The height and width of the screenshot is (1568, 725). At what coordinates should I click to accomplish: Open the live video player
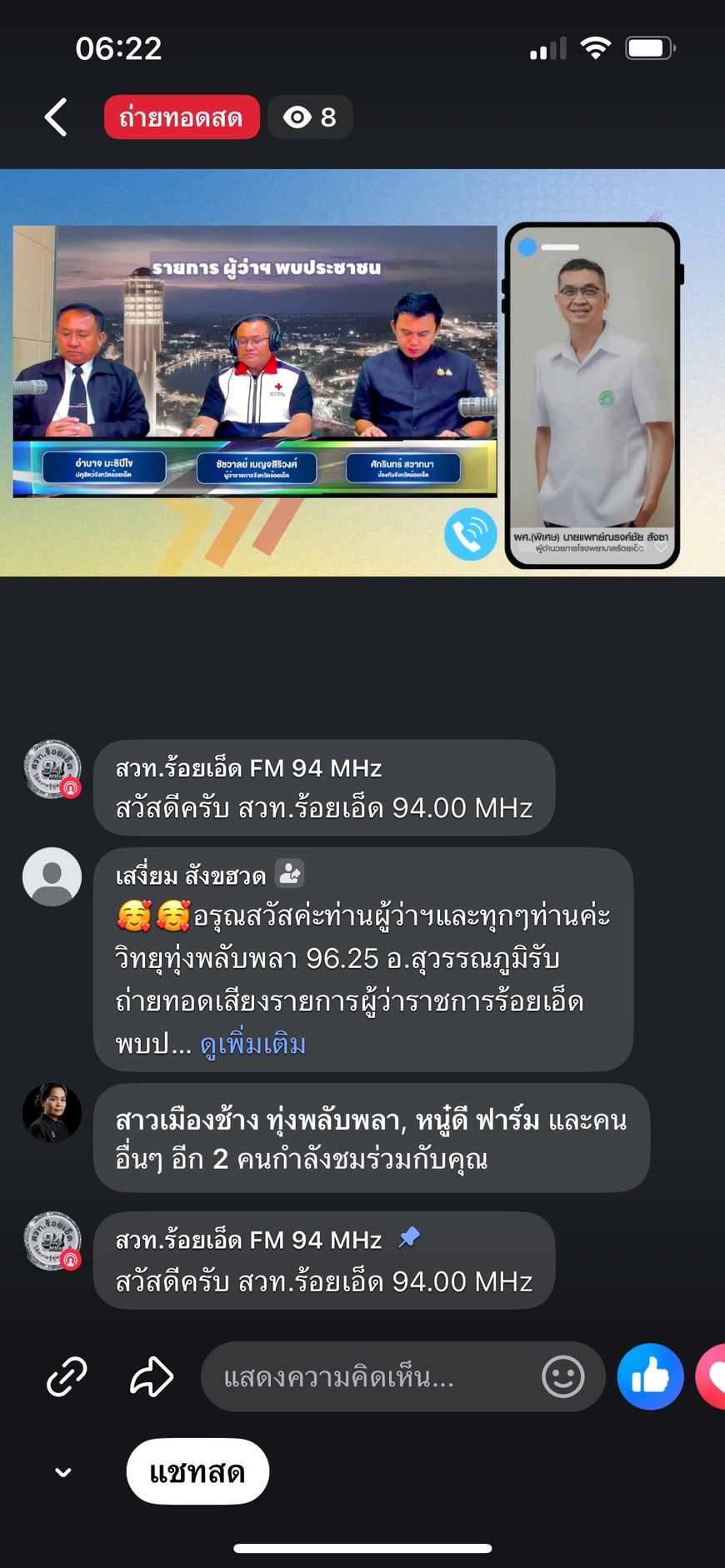(362, 372)
